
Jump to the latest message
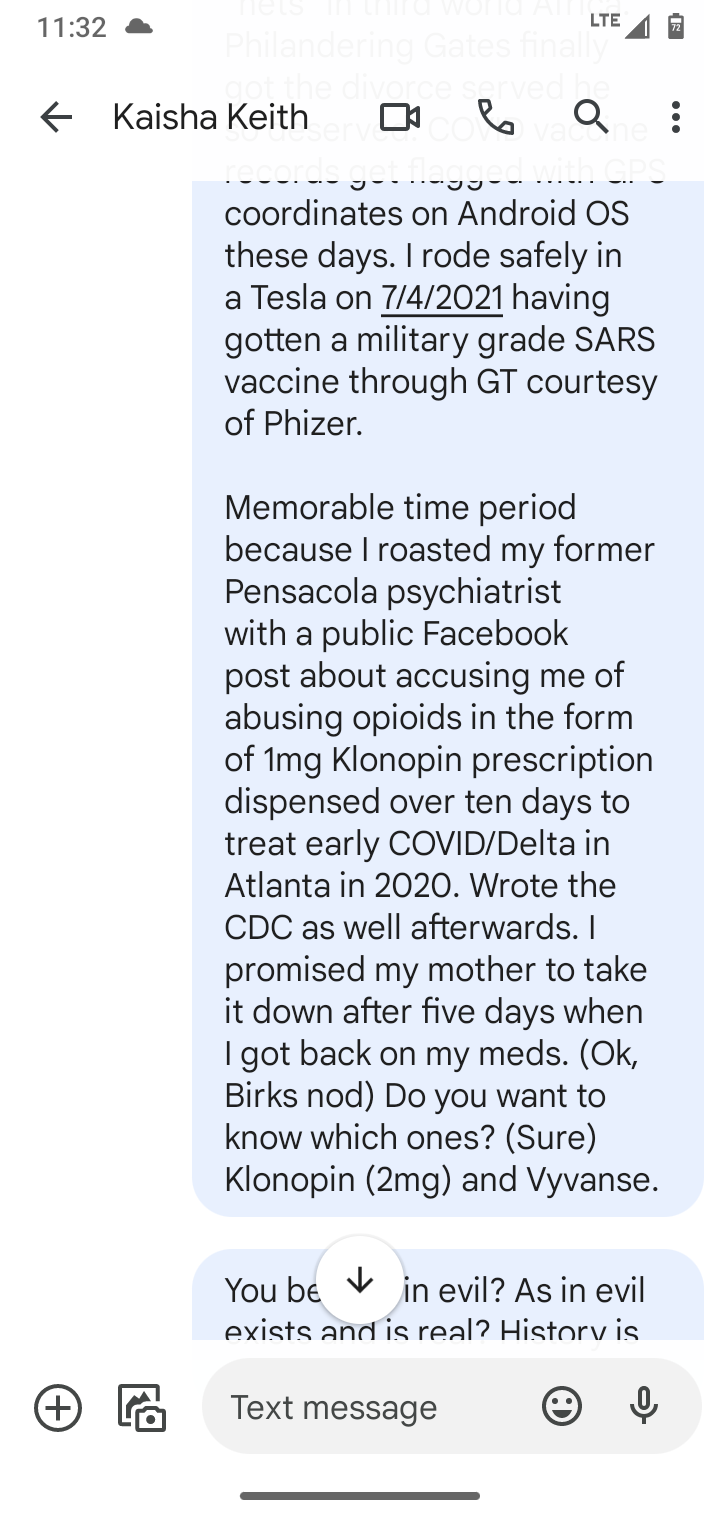[x=359, y=1280]
